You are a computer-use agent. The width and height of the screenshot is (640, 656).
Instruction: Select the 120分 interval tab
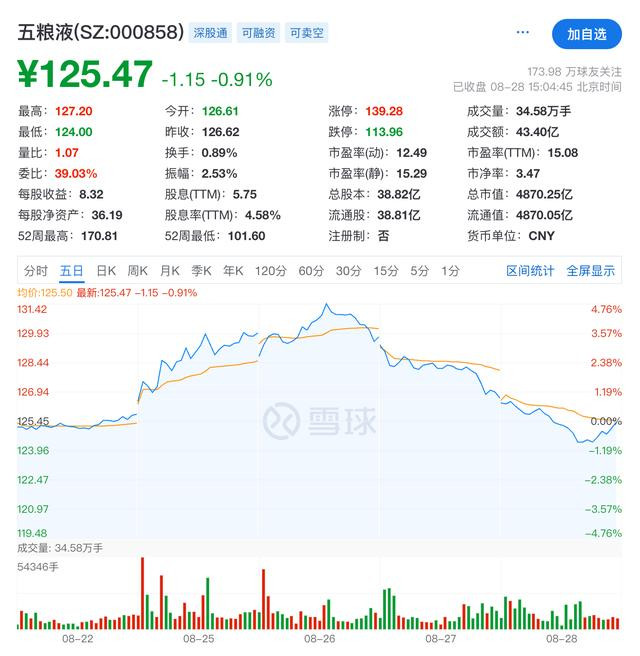270,270
